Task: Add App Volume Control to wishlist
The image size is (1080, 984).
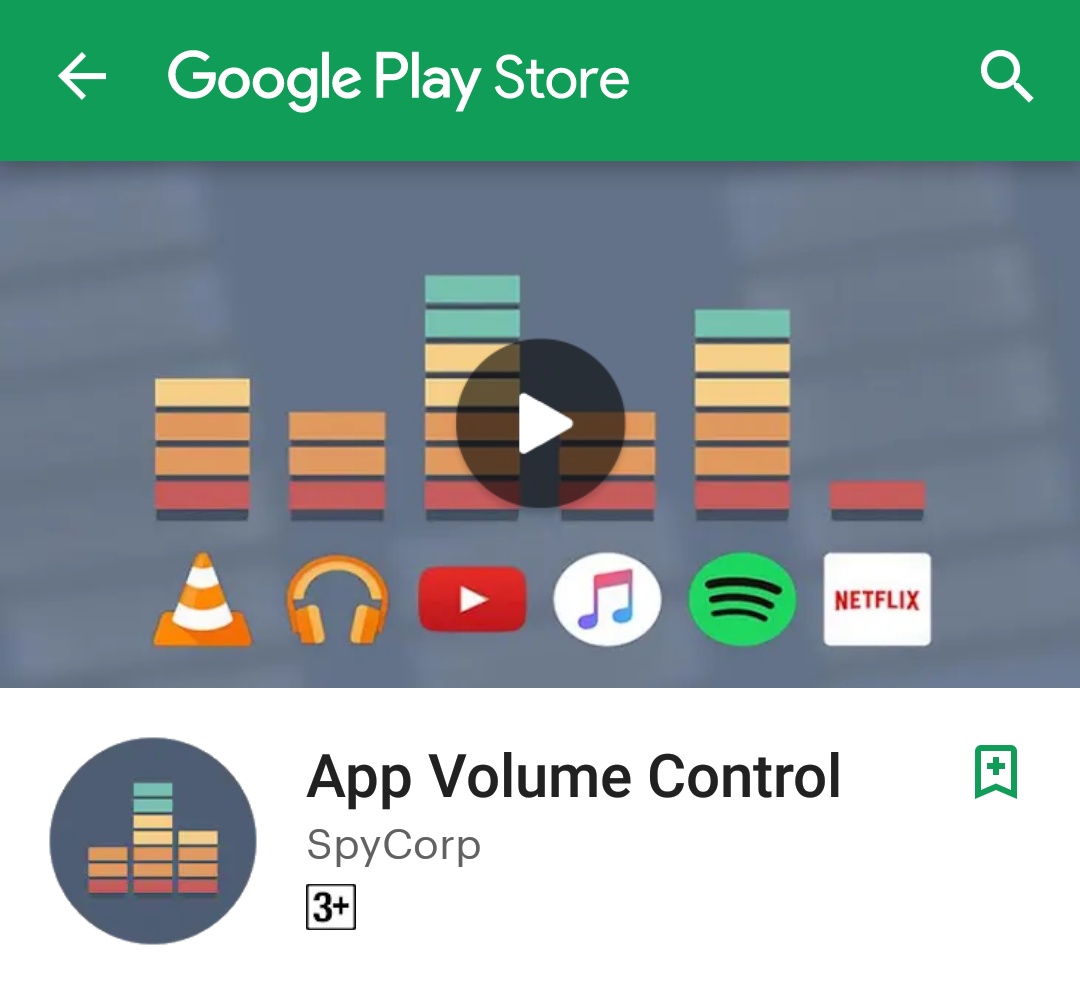Action: (x=996, y=772)
